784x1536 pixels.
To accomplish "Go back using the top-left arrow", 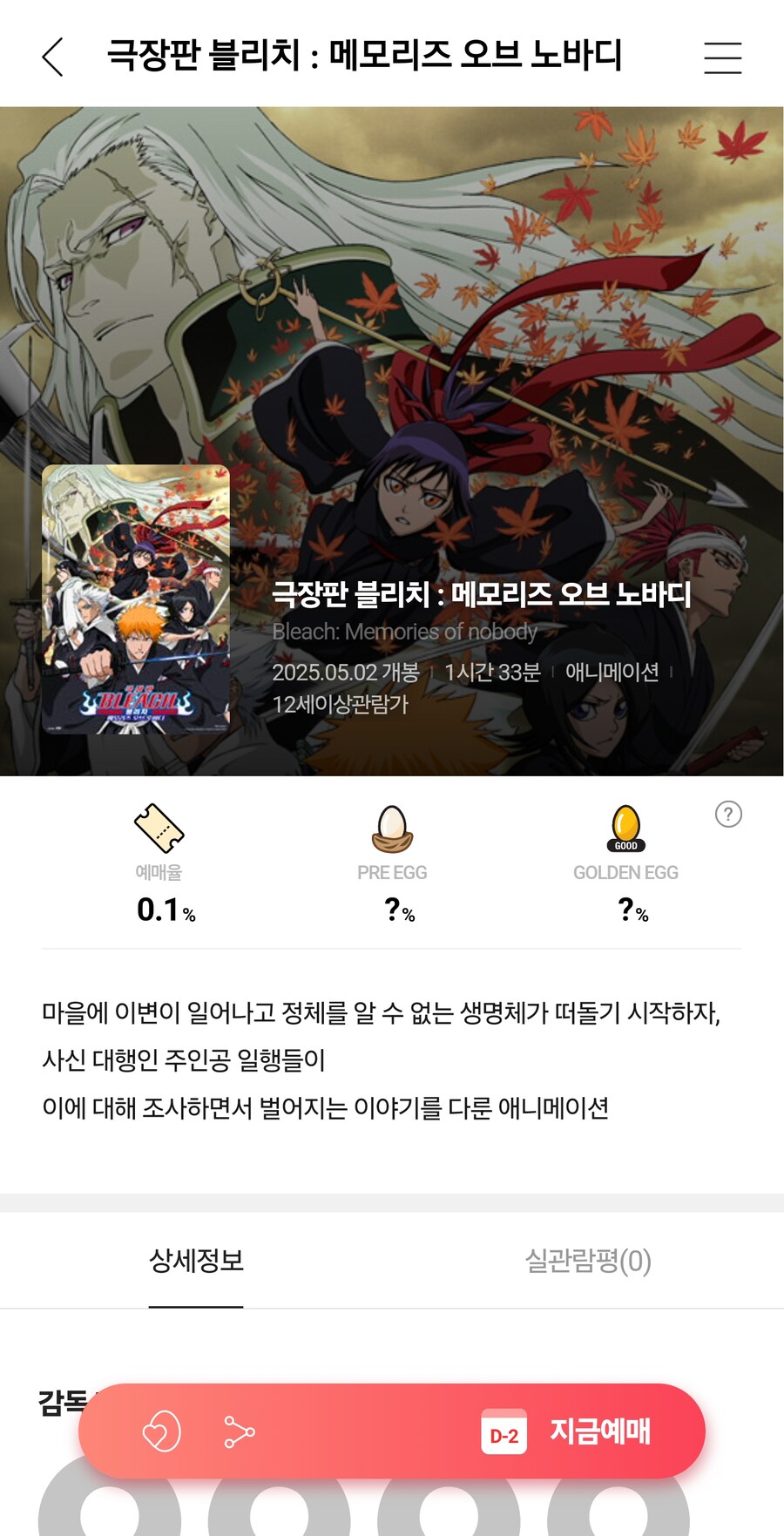I will pos(53,58).
